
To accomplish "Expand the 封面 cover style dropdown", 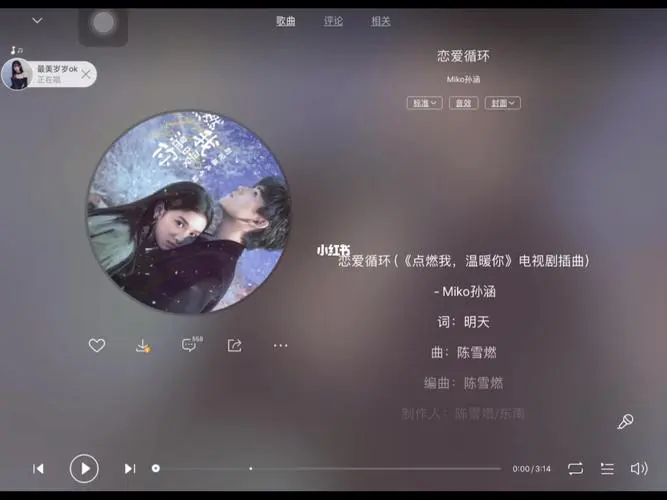I will (x=502, y=103).
